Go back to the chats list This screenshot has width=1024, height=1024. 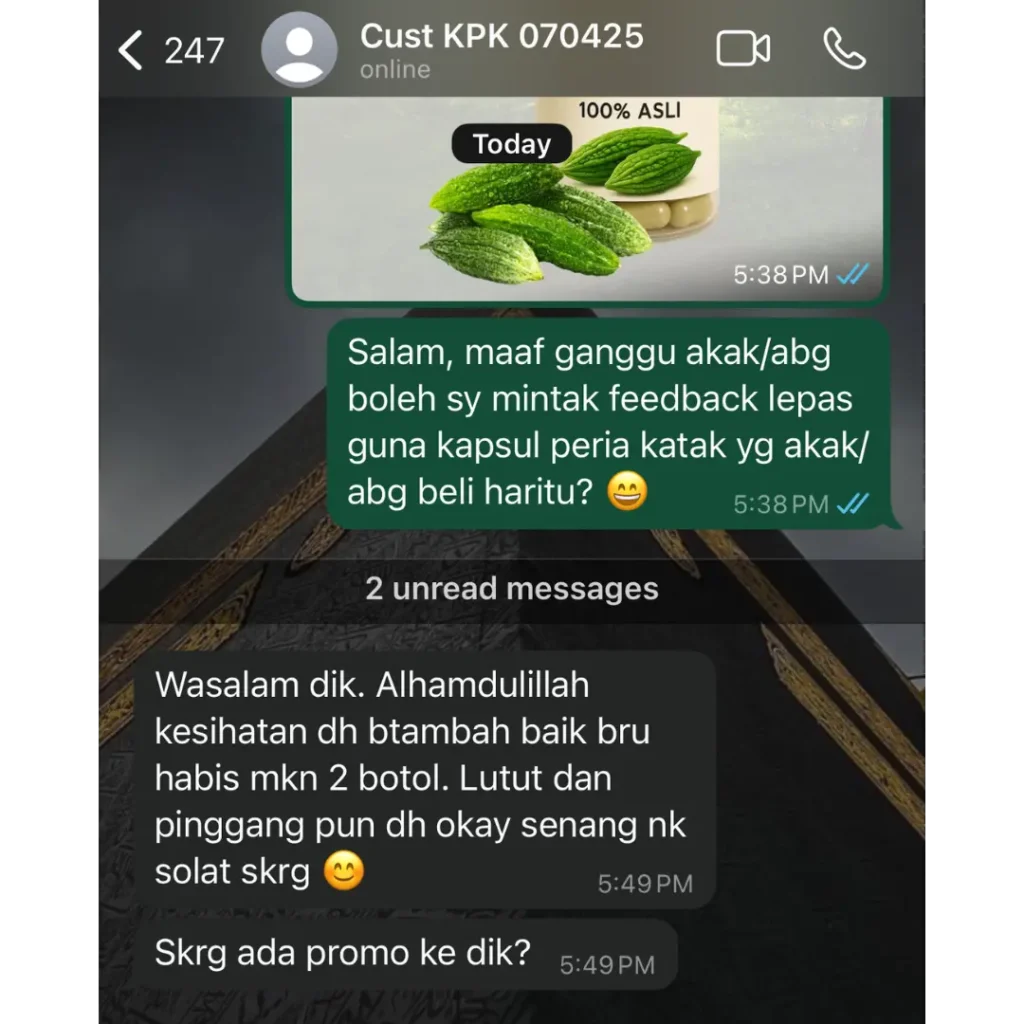click(131, 50)
